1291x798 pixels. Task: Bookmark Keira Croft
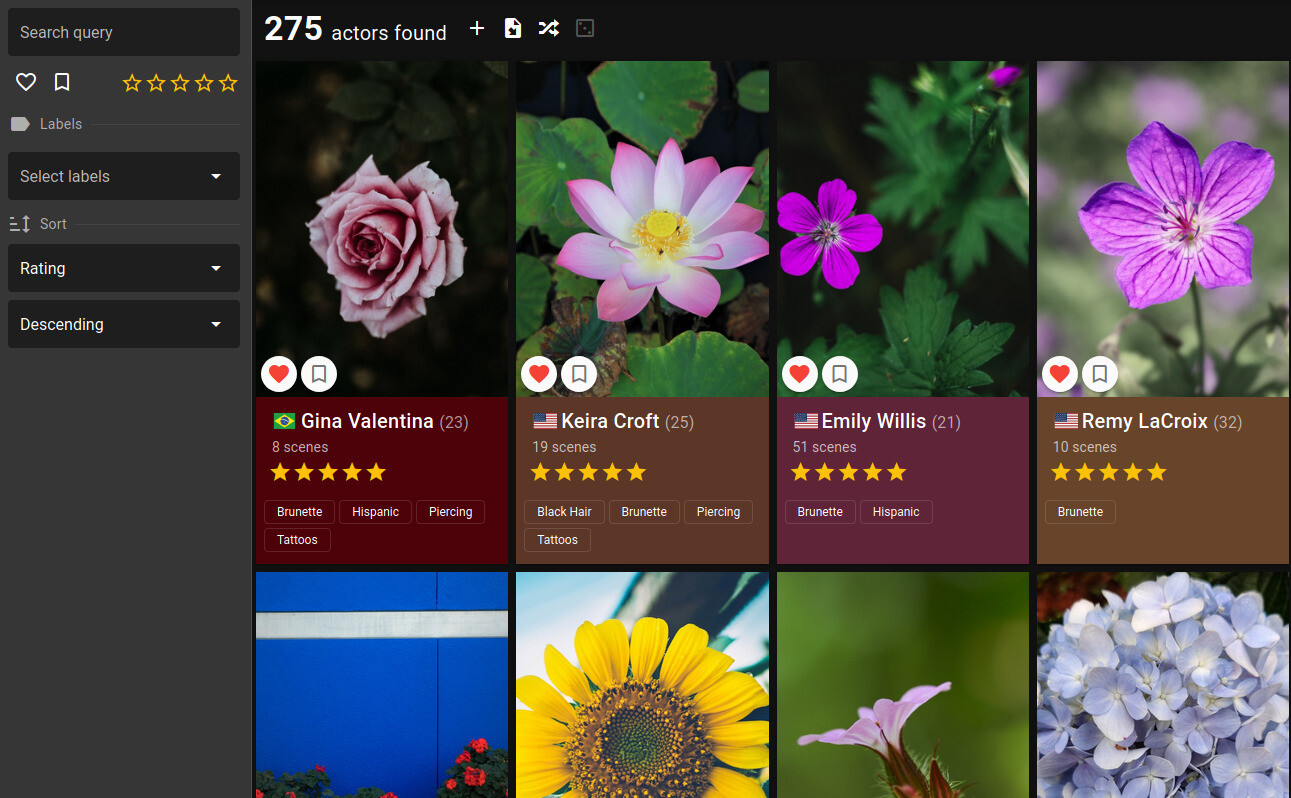click(x=579, y=374)
